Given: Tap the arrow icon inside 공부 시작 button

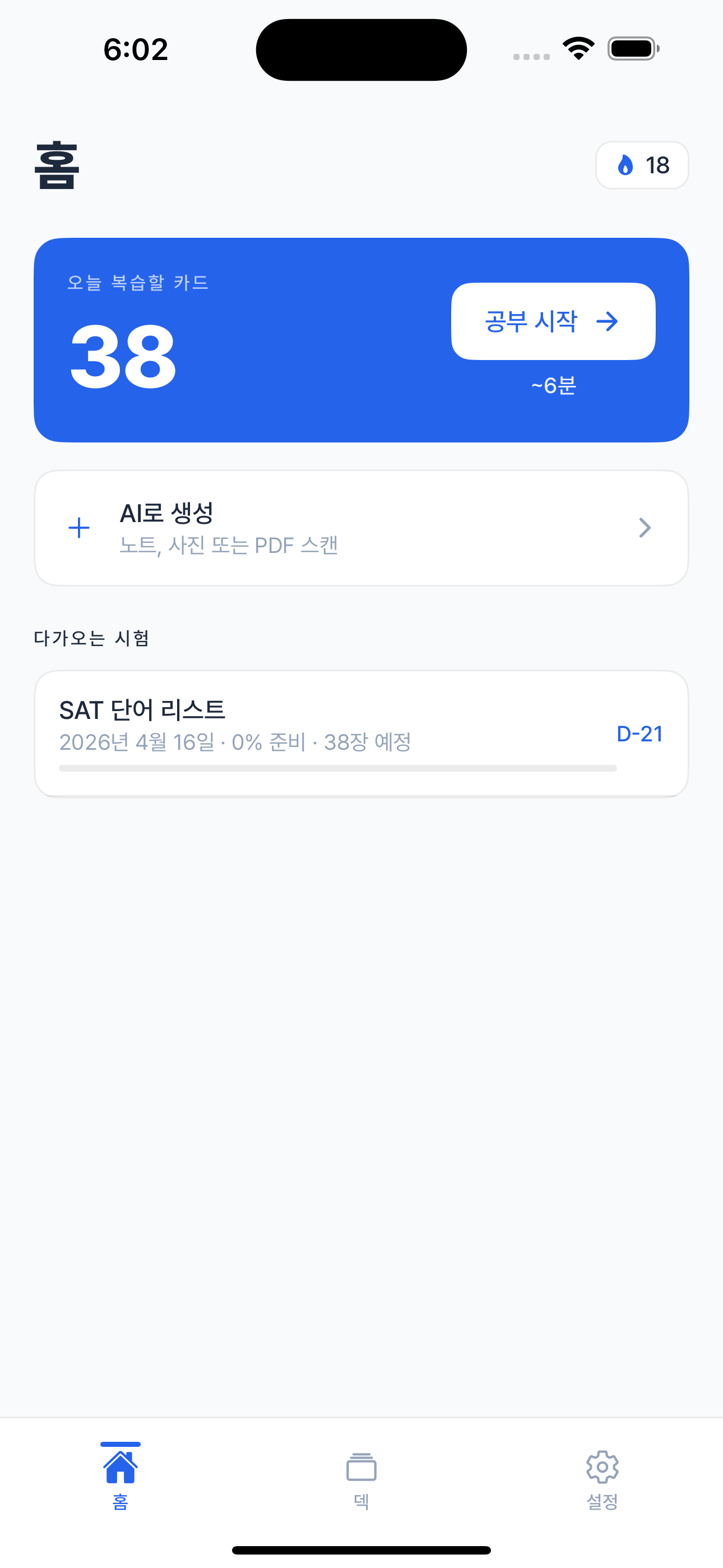Looking at the screenshot, I should (609, 322).
